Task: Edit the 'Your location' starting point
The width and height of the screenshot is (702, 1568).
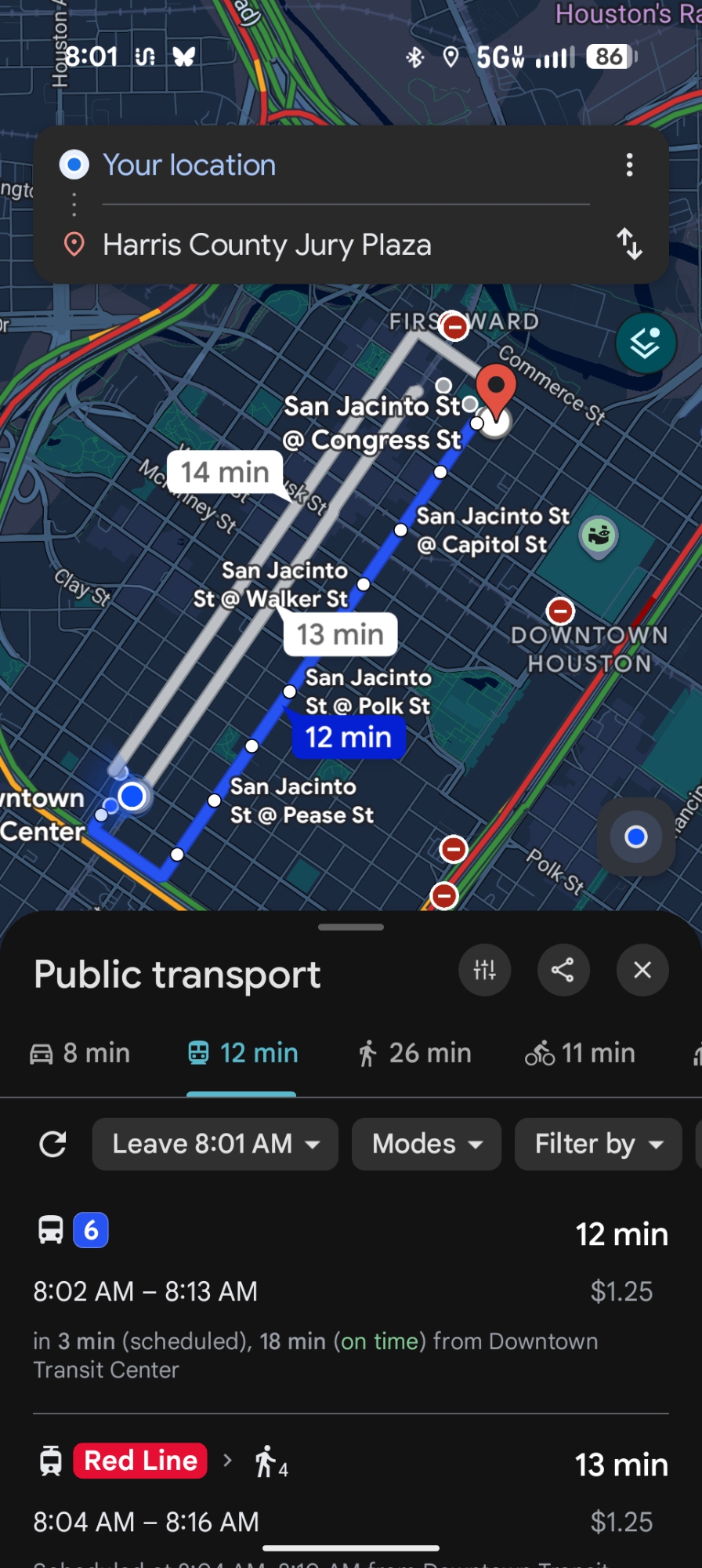Action: click(189, 165)
